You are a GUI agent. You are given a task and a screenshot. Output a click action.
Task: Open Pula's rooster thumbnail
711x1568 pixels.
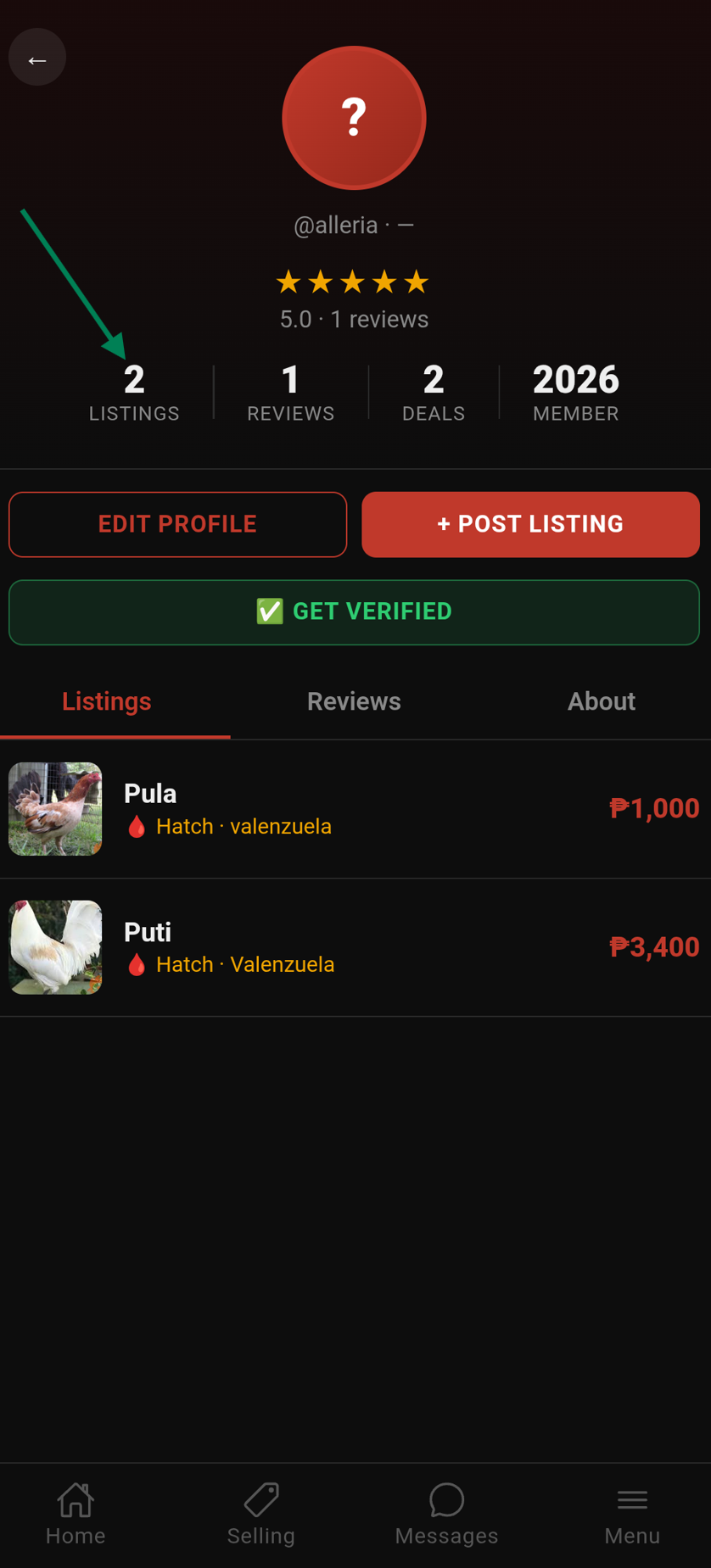click(x=54, y=808)
